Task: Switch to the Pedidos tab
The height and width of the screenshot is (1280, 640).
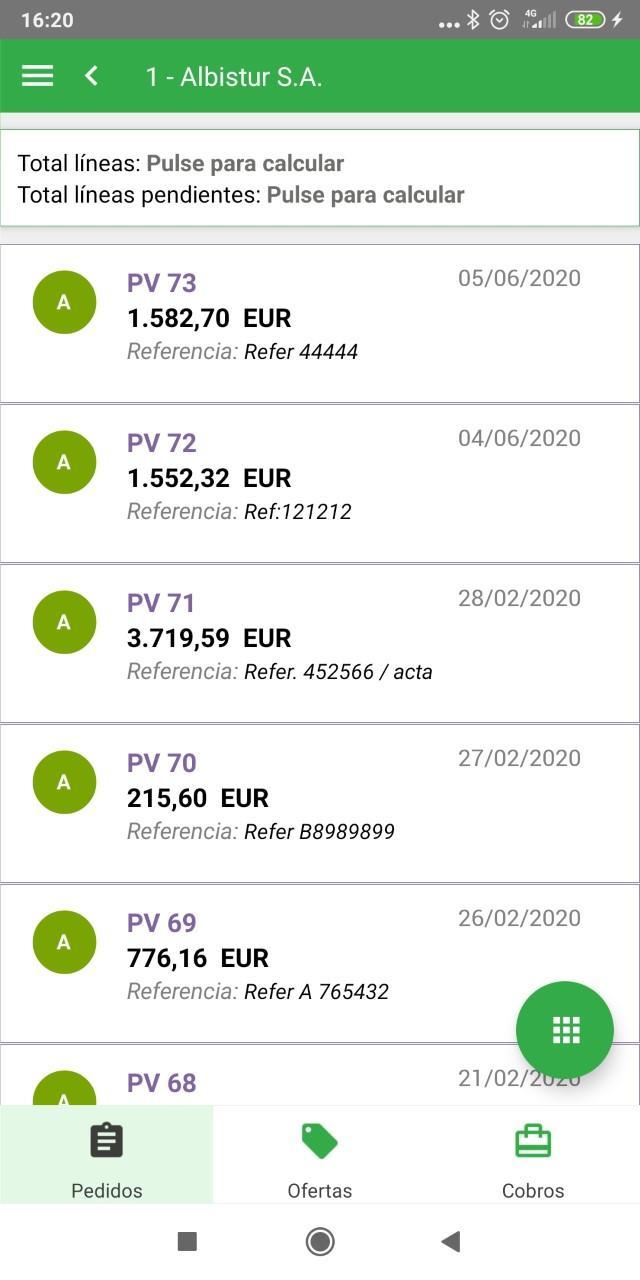Action: [107, 1155]
